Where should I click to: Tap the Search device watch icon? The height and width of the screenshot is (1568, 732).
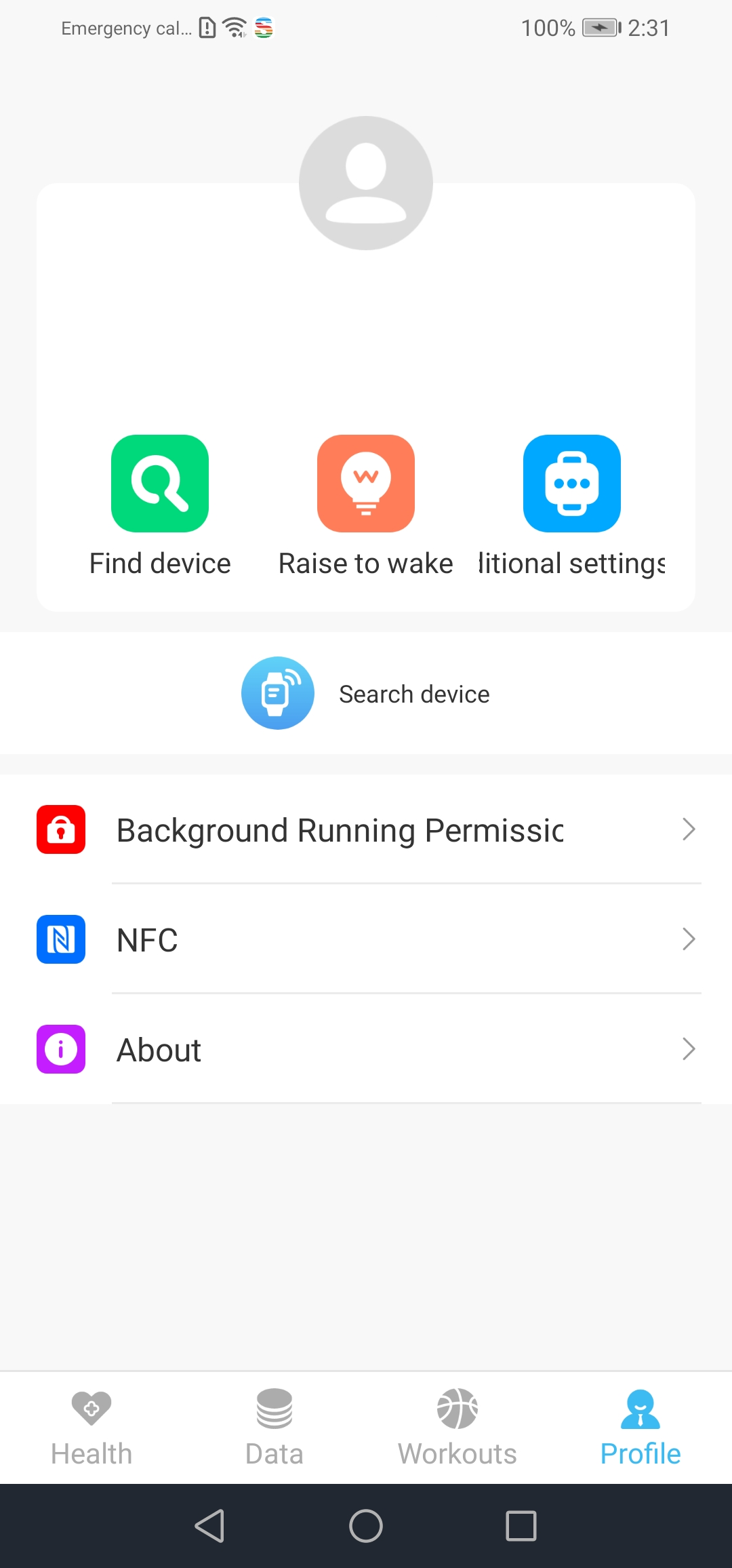pyautogui.click(x=278, y=693)
